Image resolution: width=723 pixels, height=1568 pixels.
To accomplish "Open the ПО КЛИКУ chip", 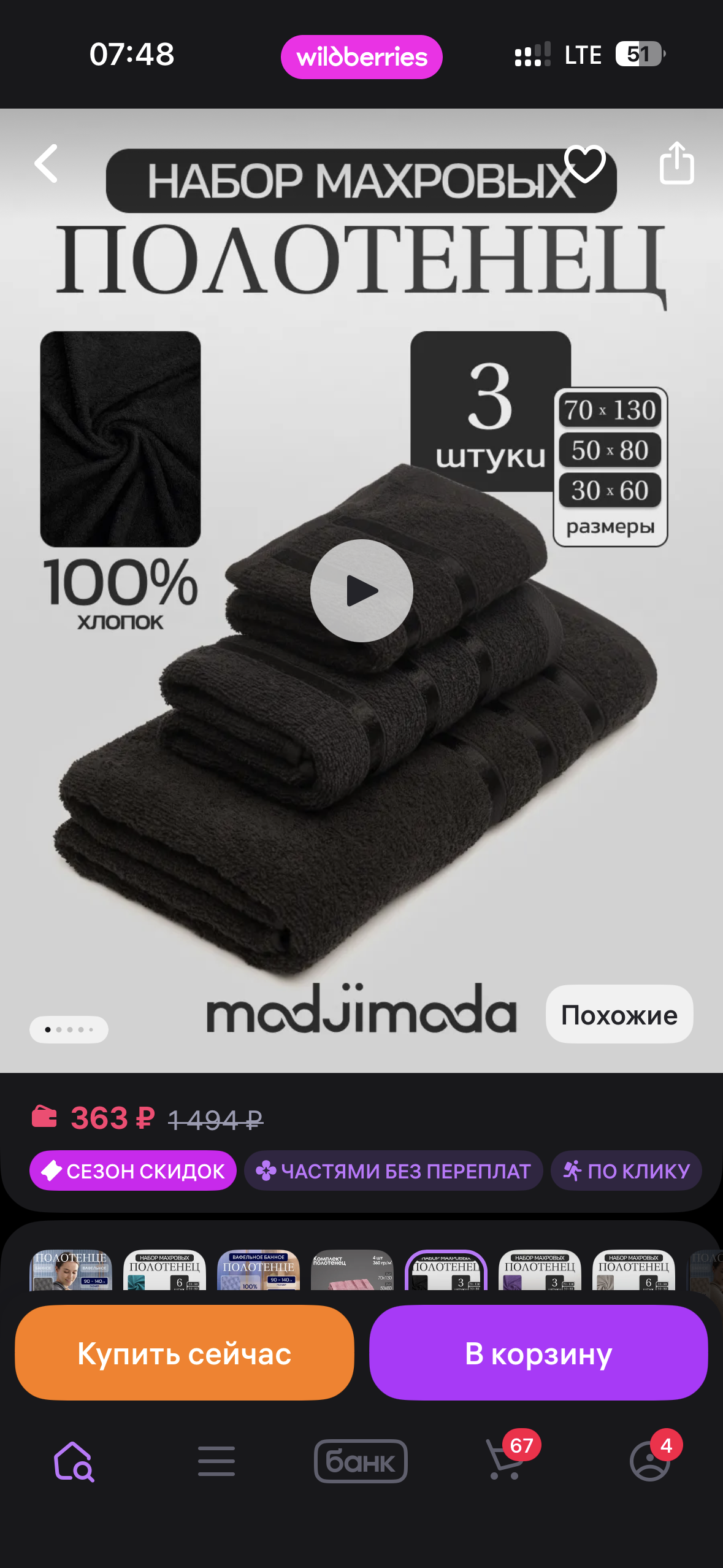I will click(626, 1170).
